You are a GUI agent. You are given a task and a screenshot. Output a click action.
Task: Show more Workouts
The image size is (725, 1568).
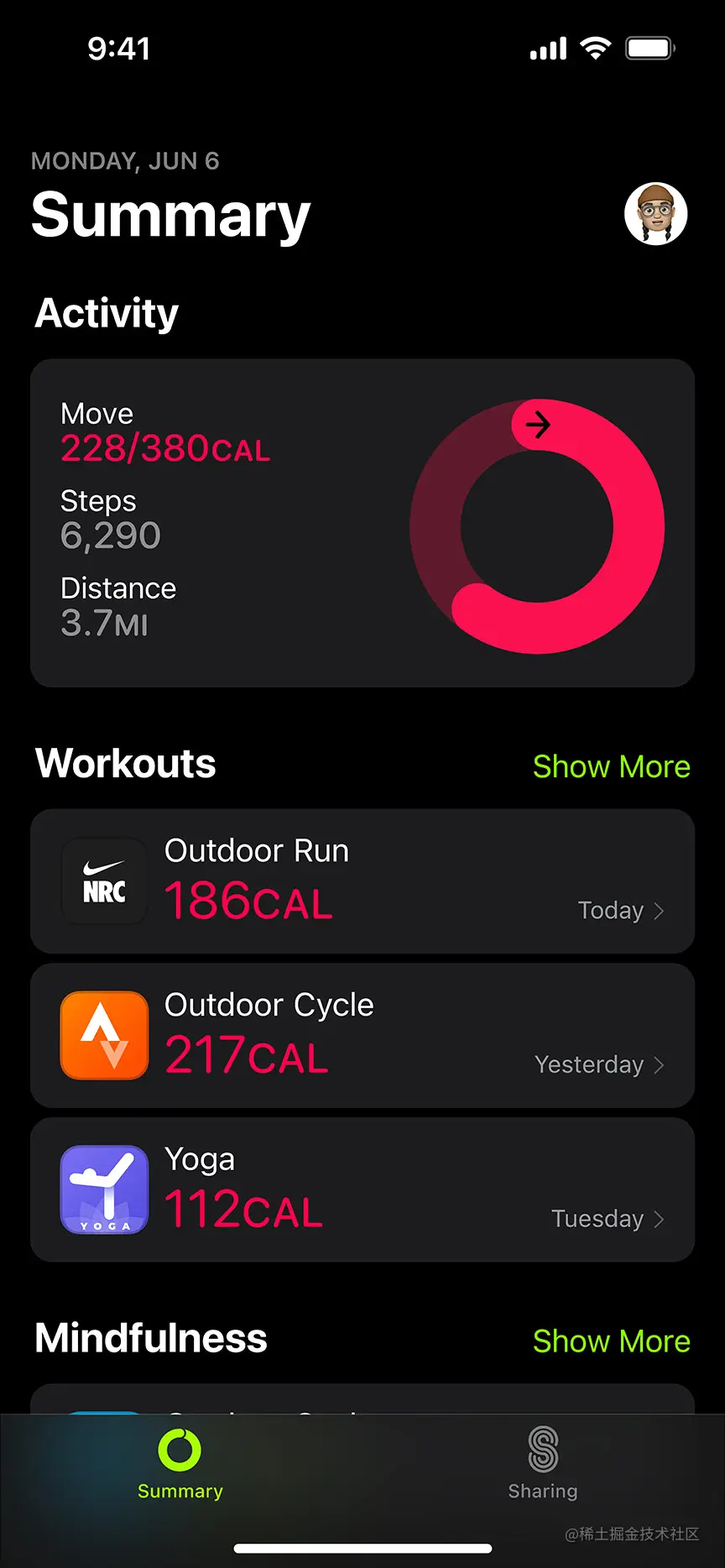(611, 766)
